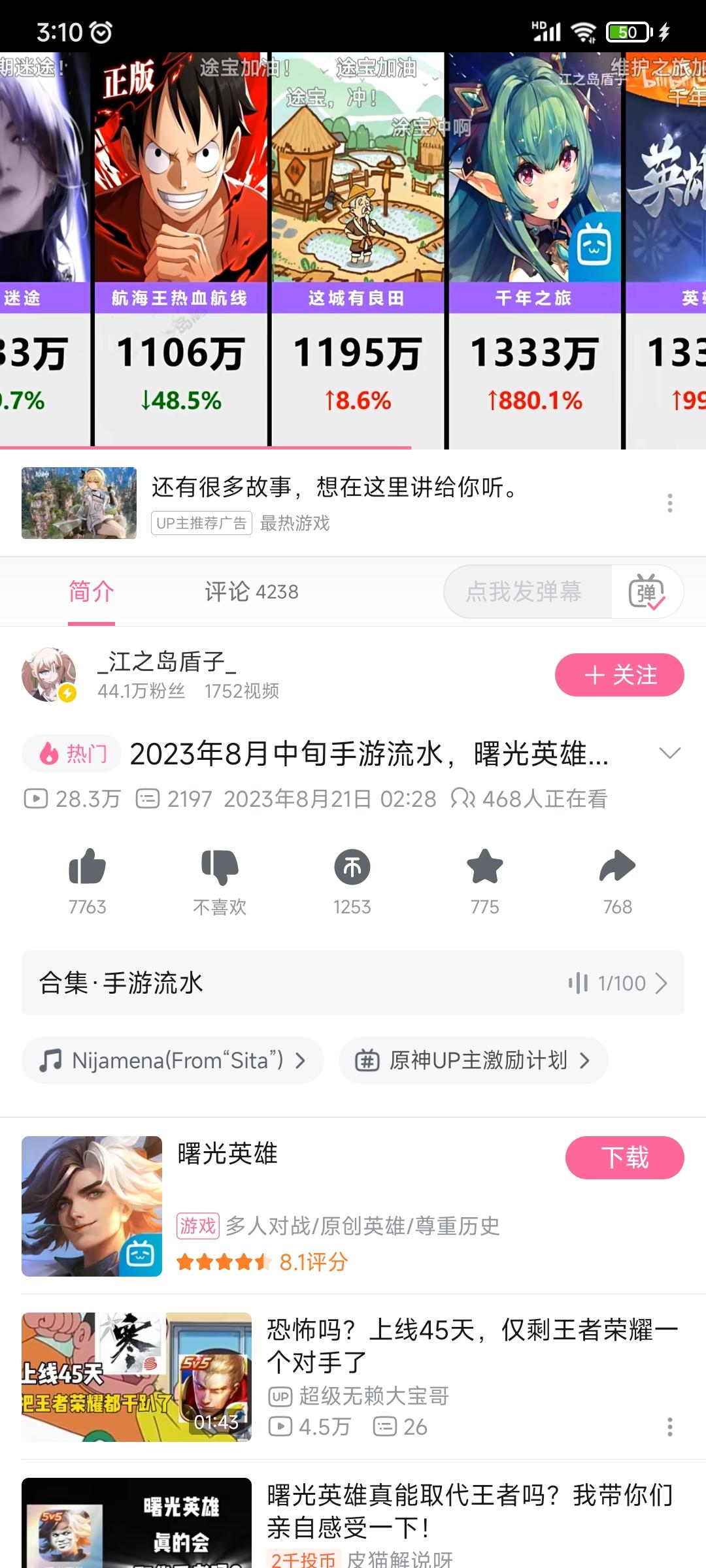Switch to the 评论 4238 tab
This screenshot has width=706, height=1568.
(251, 592)
